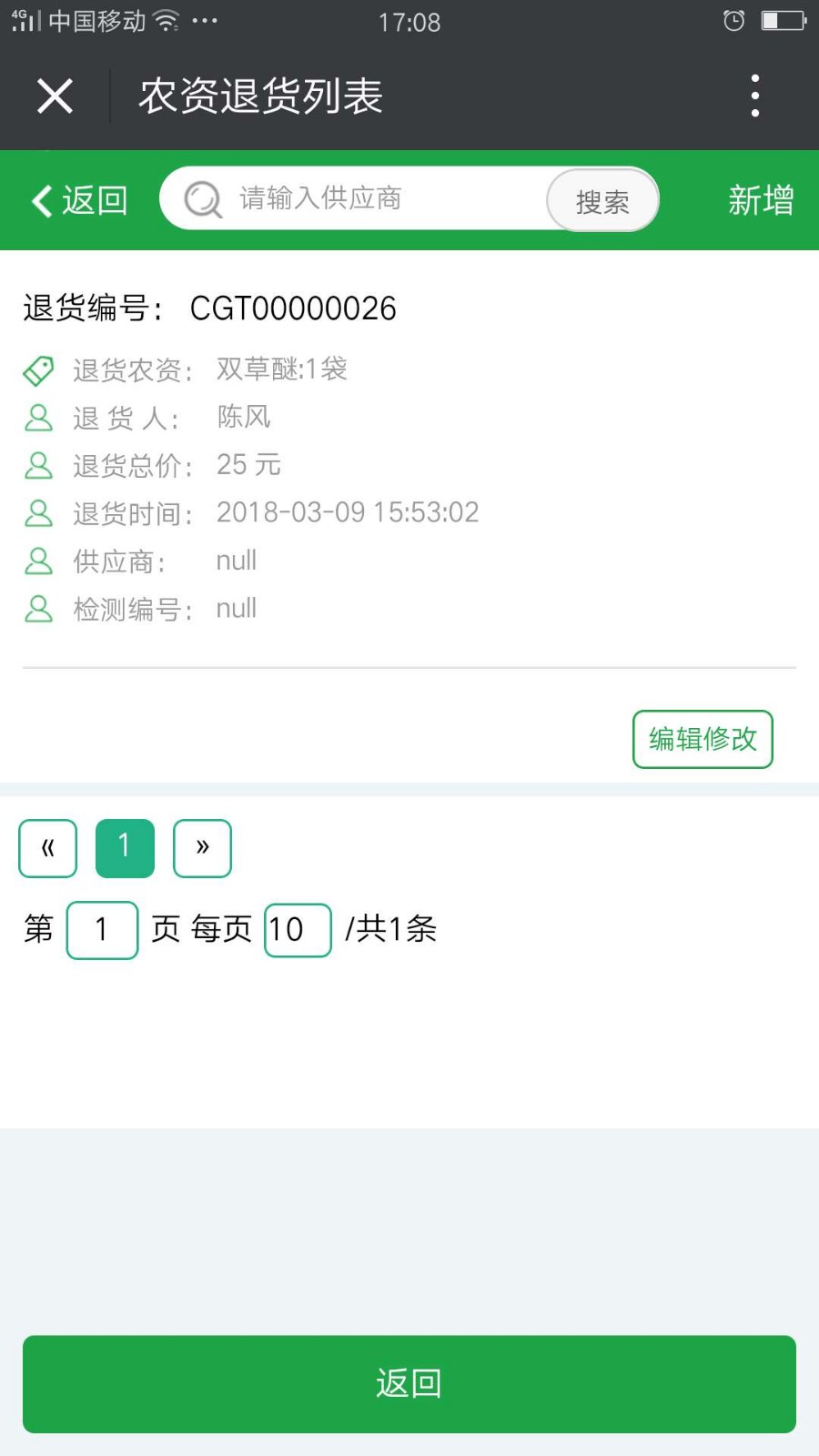Image resolution: width=819 pixels, height=1456 pixels.
Task: Close the page with the X icon
Action: click(x=55, y=96)
